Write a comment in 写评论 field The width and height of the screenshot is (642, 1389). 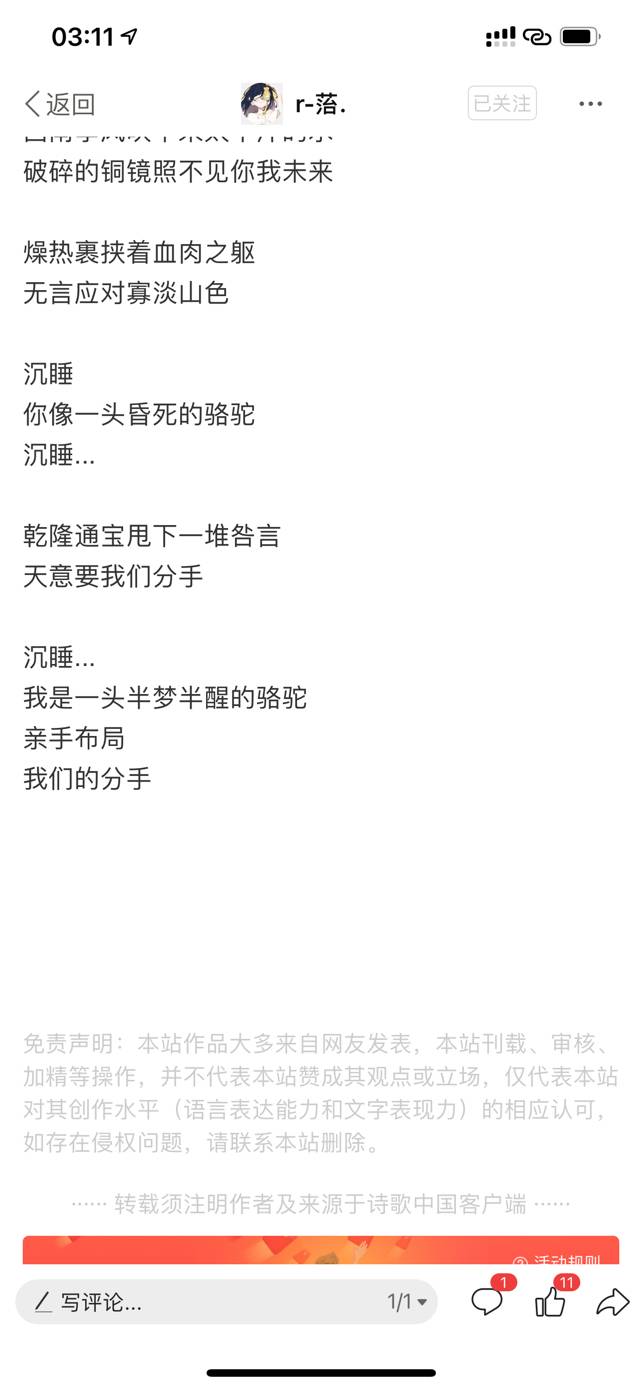point(226,1302)
